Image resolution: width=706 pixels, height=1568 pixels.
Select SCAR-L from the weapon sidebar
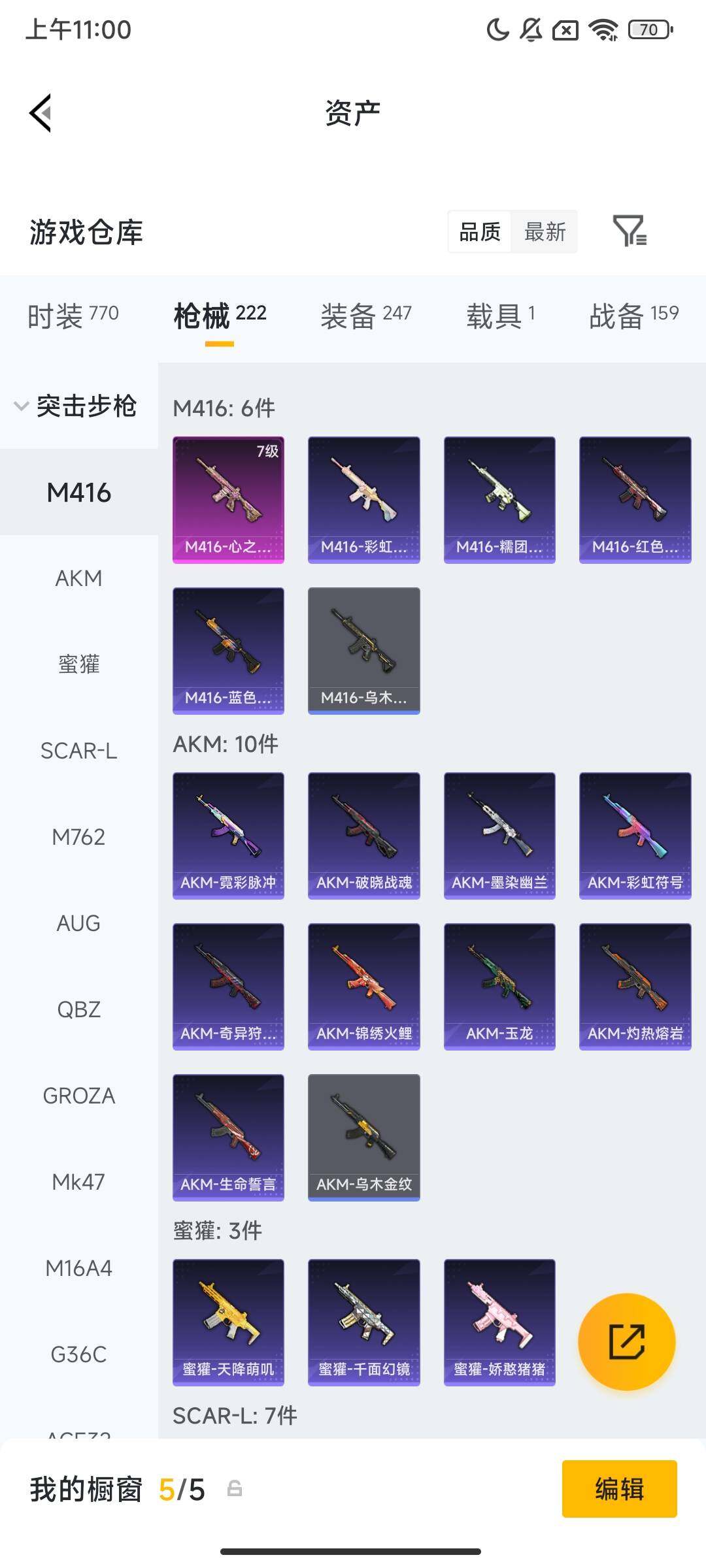(x=78, y=751)
